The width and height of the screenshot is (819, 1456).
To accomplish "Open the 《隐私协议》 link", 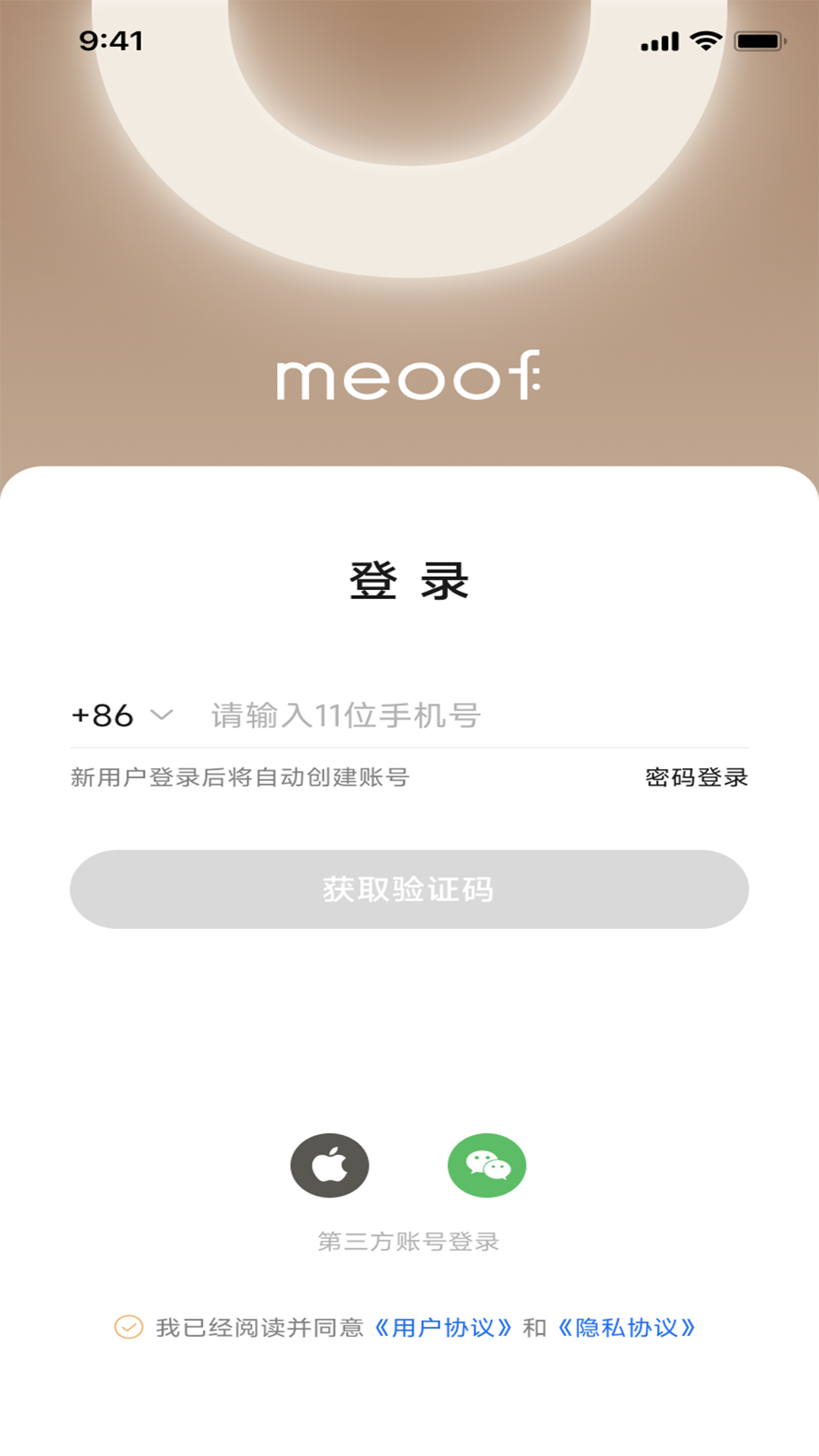I will [627, 1328].
